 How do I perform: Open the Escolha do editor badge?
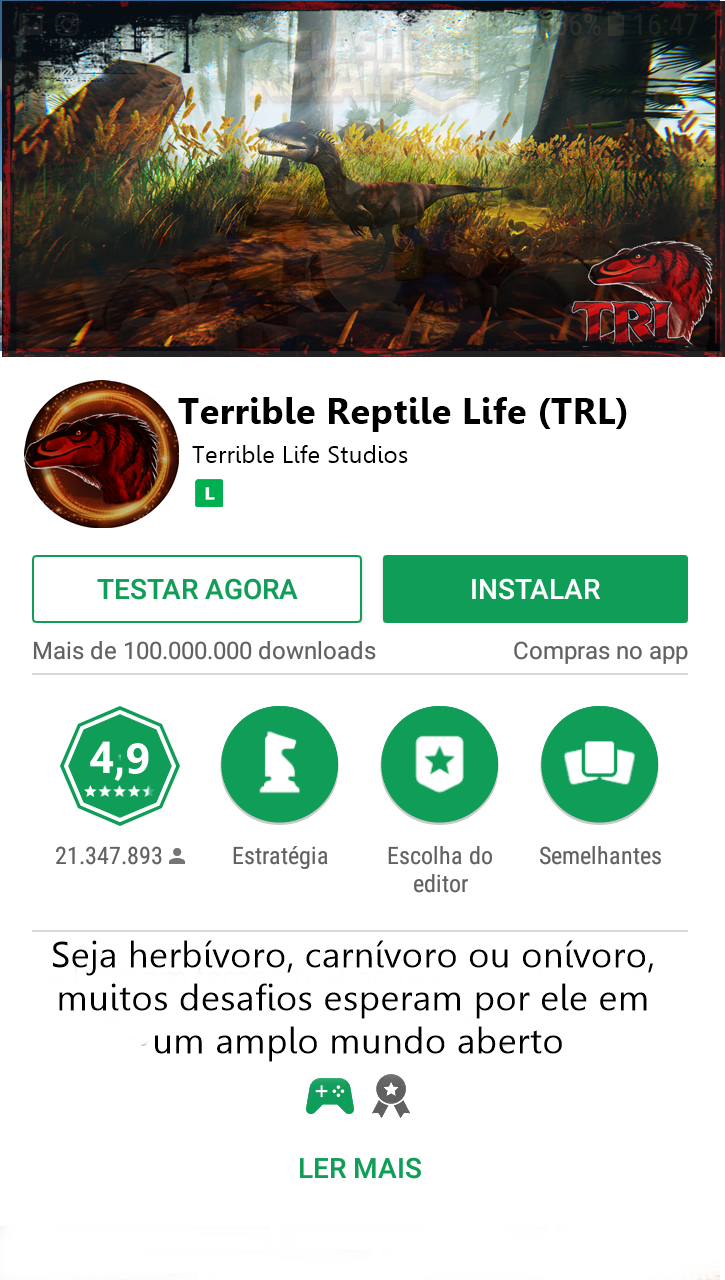pos(440,765)
